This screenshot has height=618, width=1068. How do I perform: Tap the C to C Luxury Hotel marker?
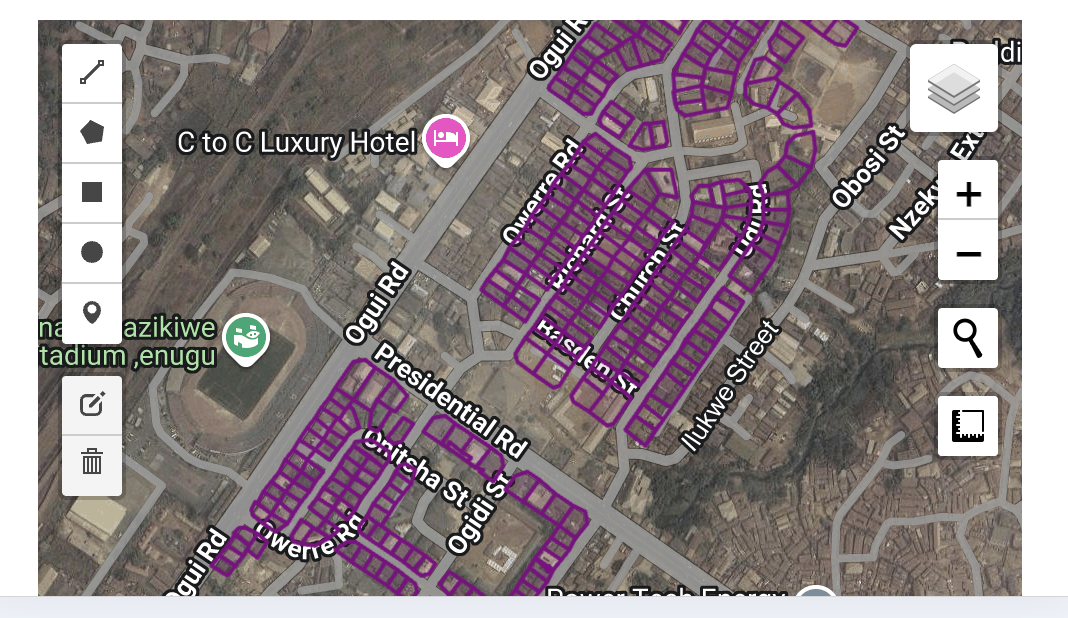[x=446, y=138]
